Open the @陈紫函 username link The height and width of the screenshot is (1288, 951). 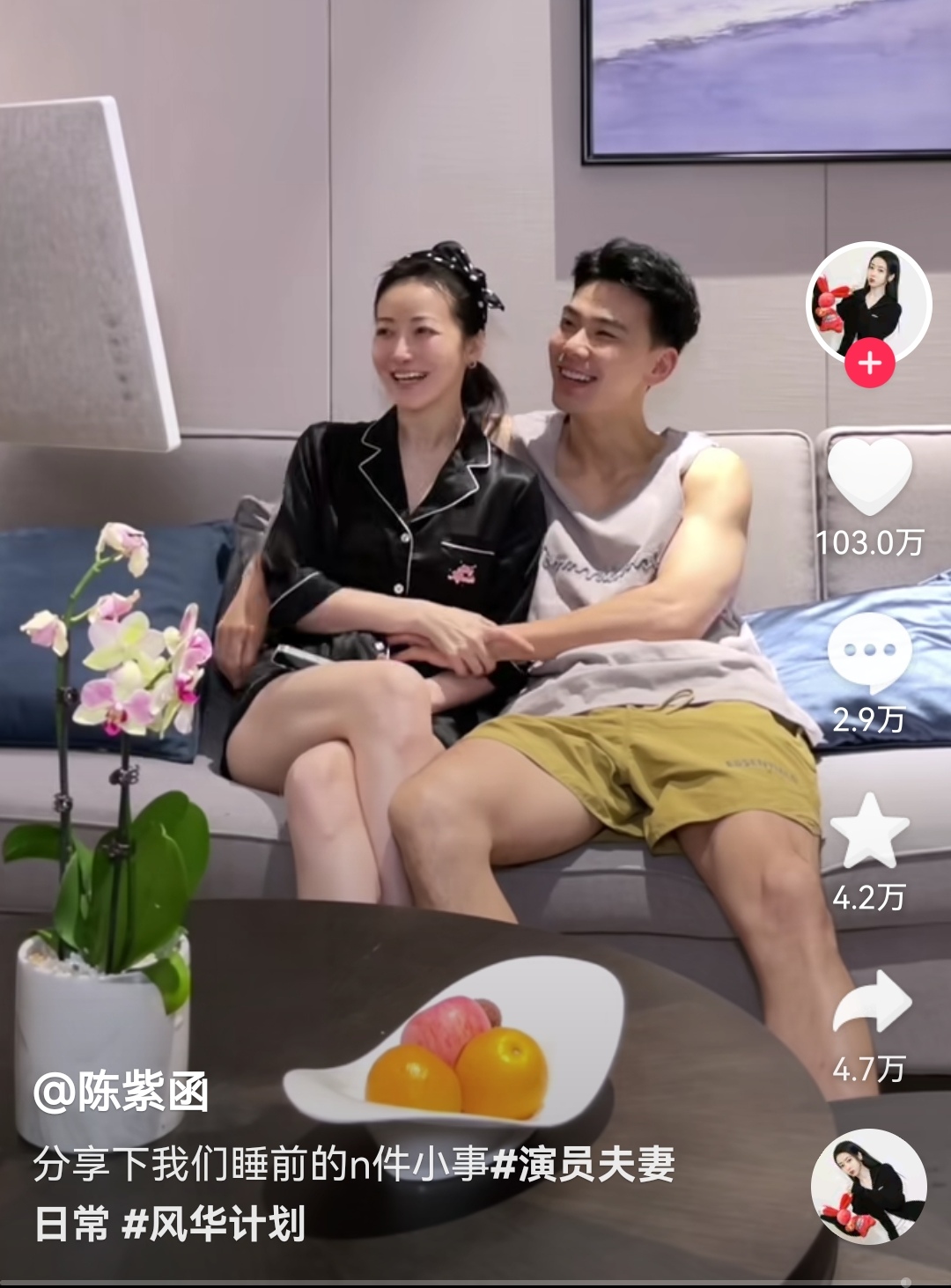pos(121,1093)
